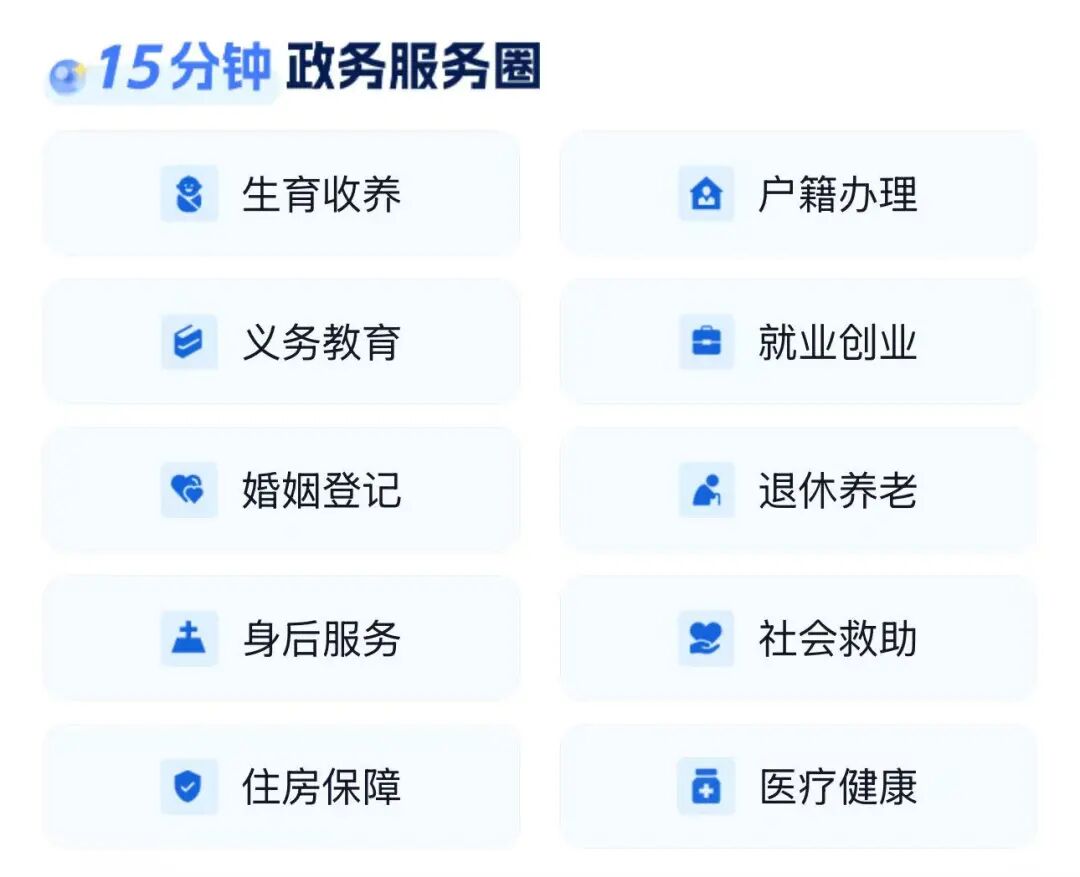The image size is (1080, 877).
Task: Open 身后服务 options
Action: pos(281,638)
